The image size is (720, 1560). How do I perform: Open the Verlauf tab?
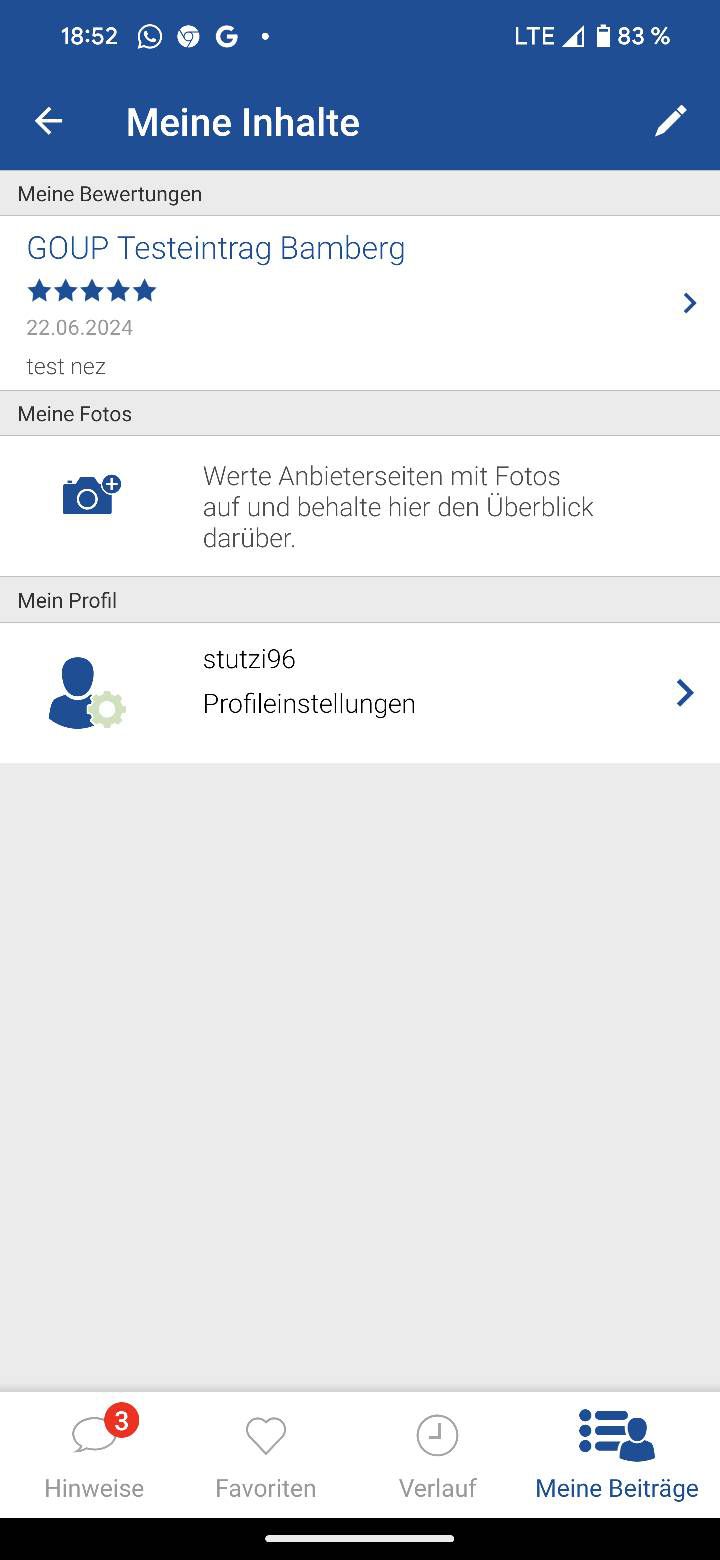coord(438,1454)
